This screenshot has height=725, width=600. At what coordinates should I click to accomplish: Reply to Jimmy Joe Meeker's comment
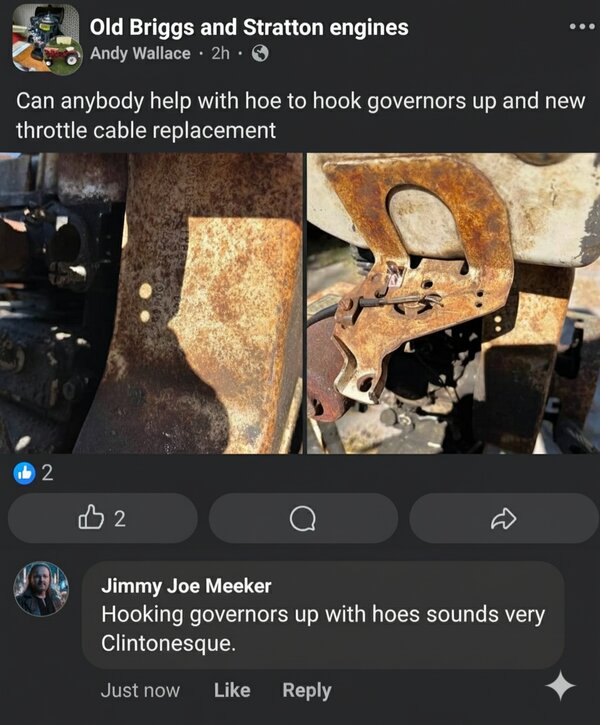pos(306,690)
